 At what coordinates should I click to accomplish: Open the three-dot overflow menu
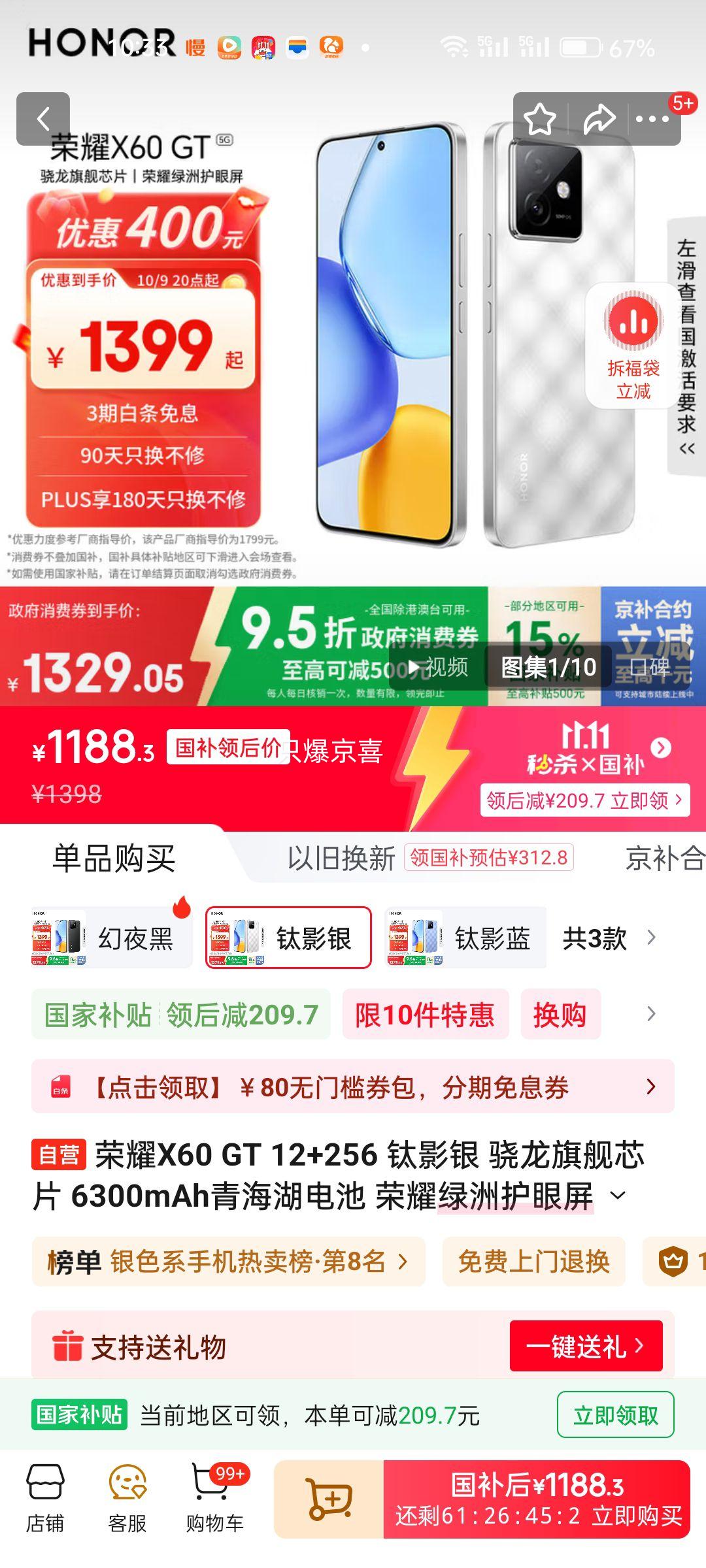click(652, 119)
